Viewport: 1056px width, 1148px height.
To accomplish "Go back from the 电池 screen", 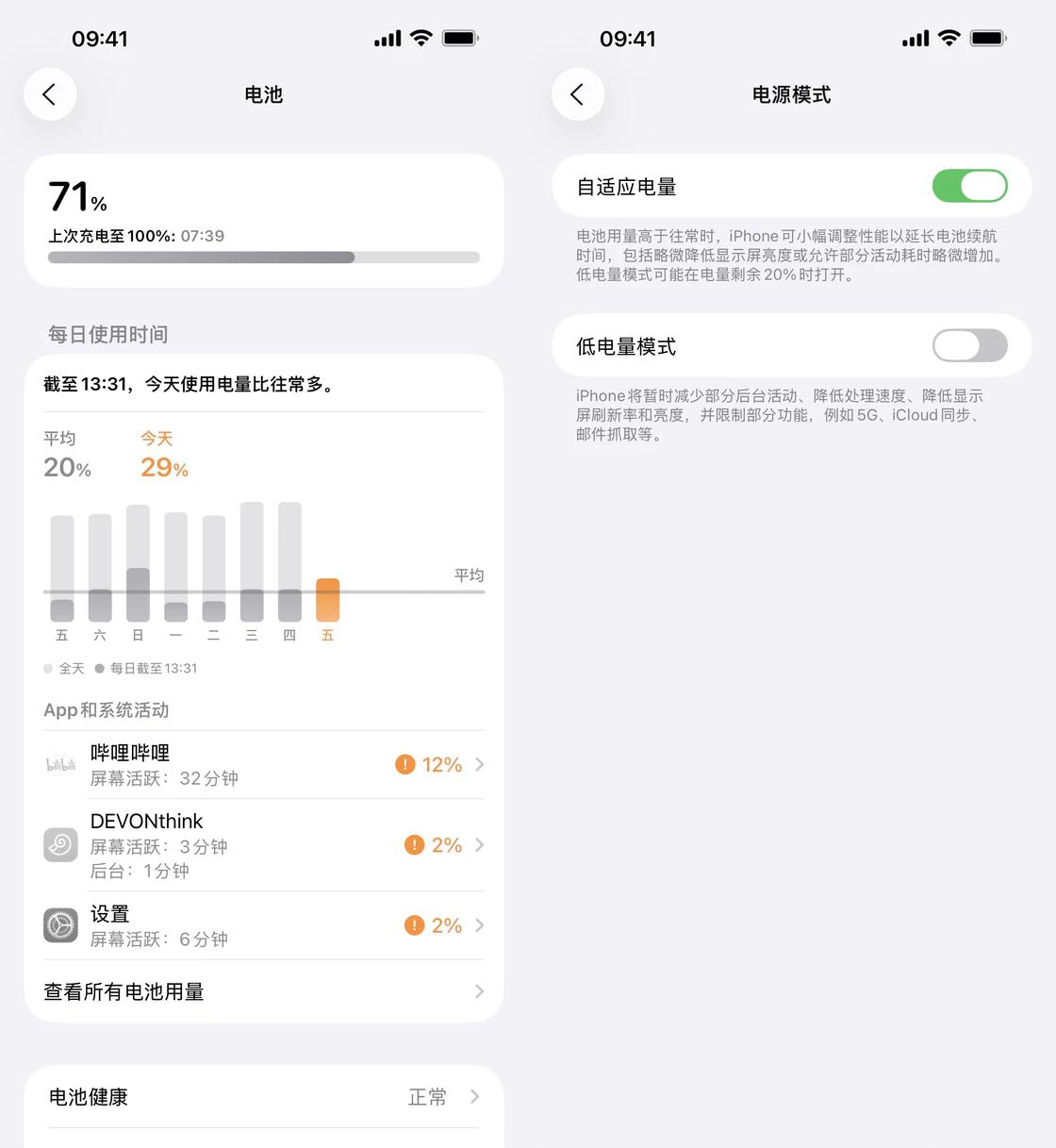I will click(x=50, y=94).
